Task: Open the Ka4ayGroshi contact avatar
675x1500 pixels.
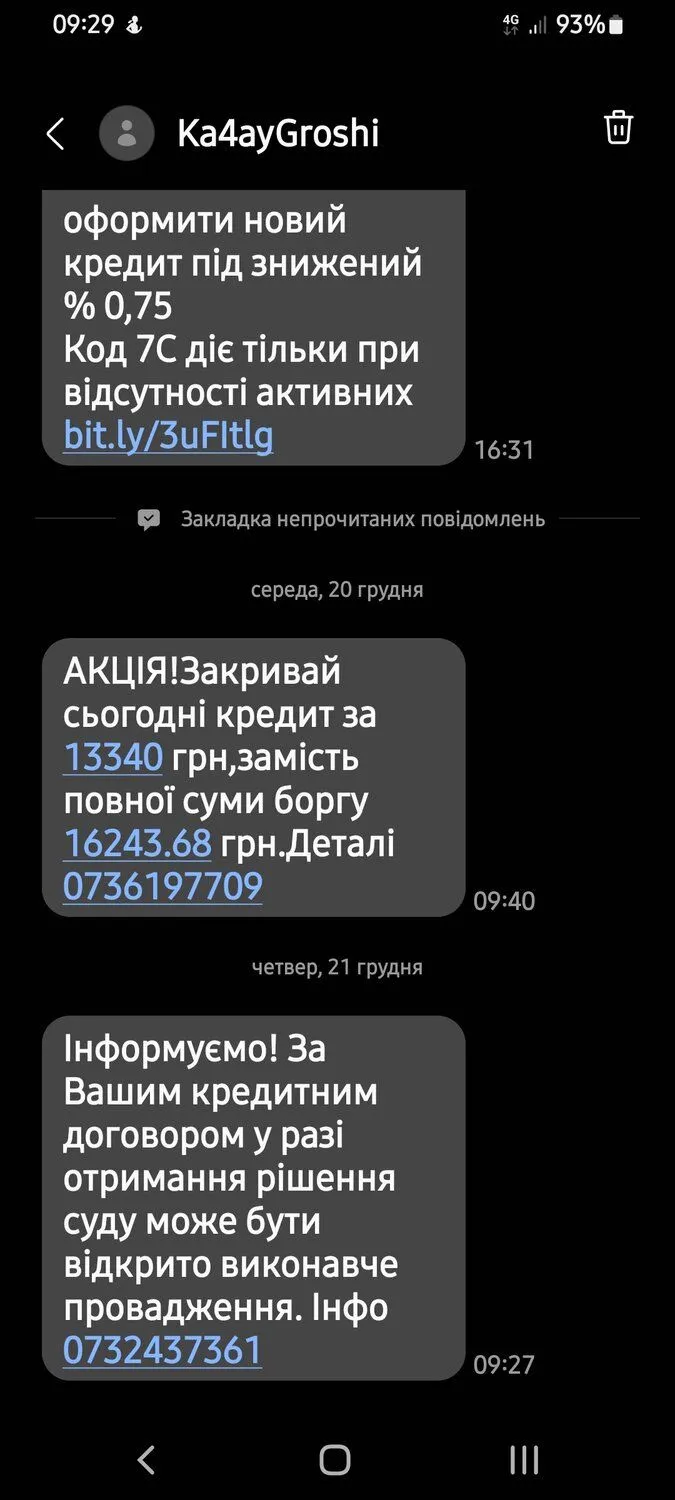Action: (127, 134)
